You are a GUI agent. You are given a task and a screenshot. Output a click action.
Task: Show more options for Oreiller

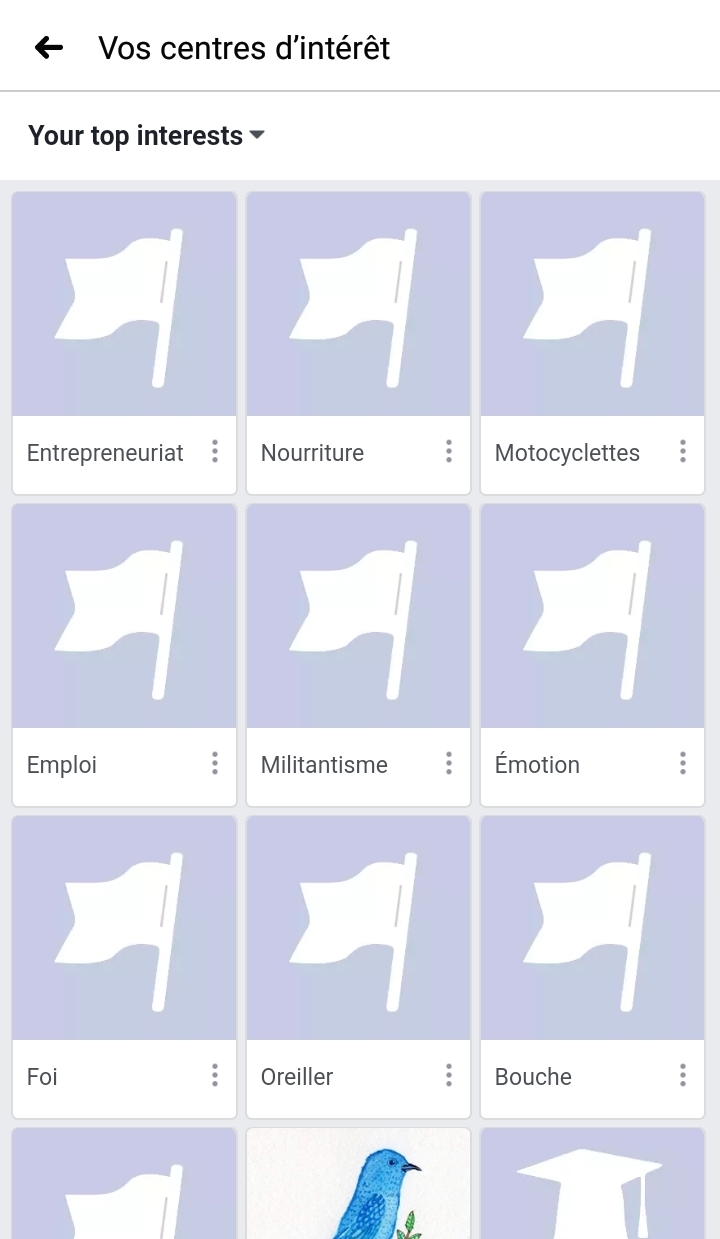[449, 1076]
